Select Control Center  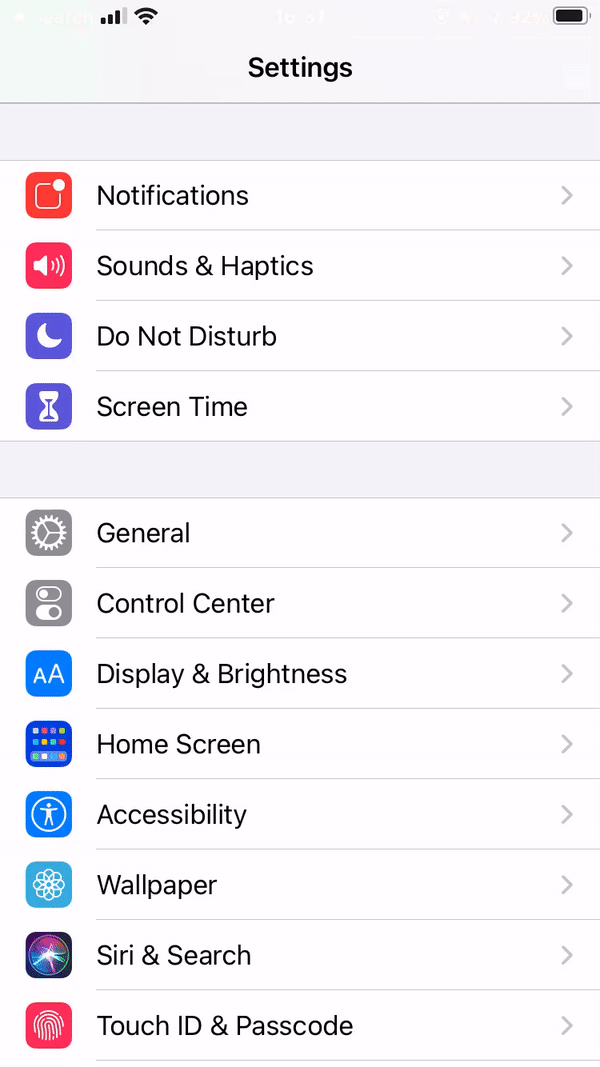(300, 603)
